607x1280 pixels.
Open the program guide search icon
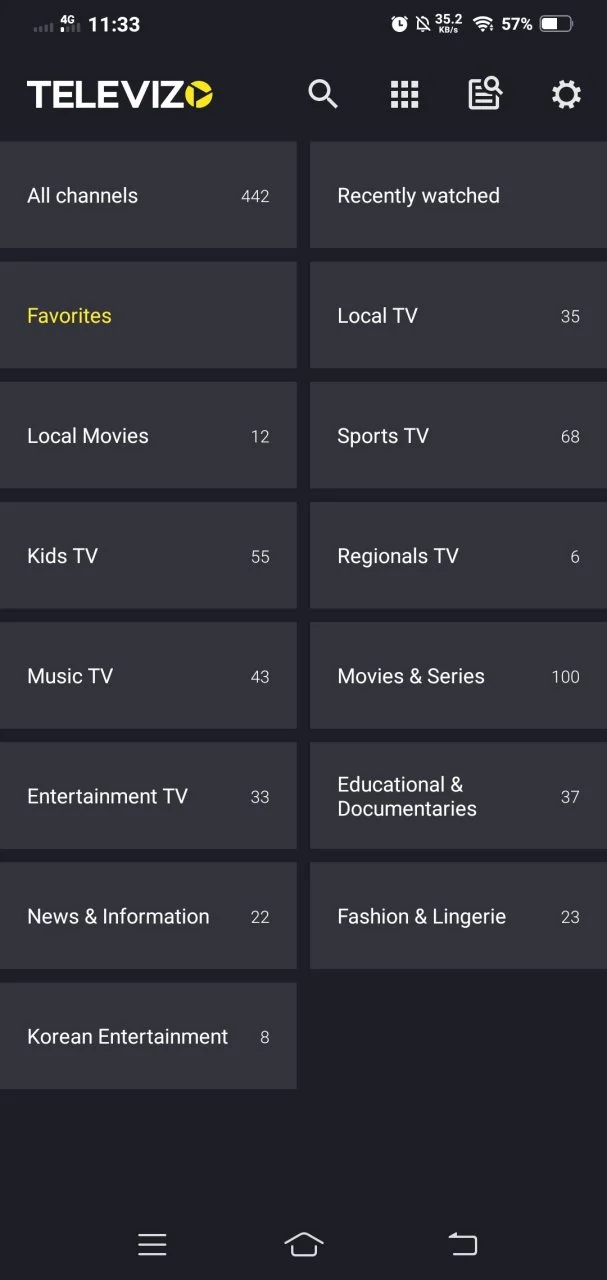pos(485,94)
